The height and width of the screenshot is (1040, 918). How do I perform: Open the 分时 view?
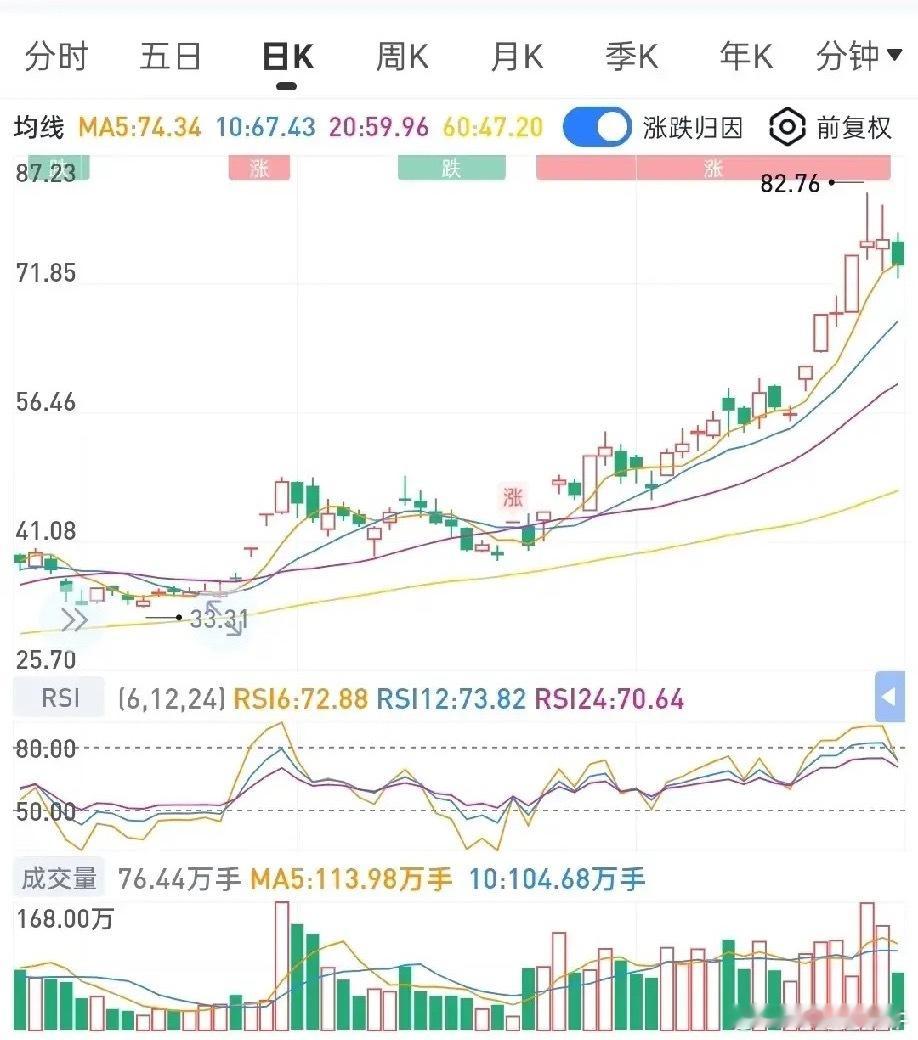pyautogui.click(x=56, y=57)
